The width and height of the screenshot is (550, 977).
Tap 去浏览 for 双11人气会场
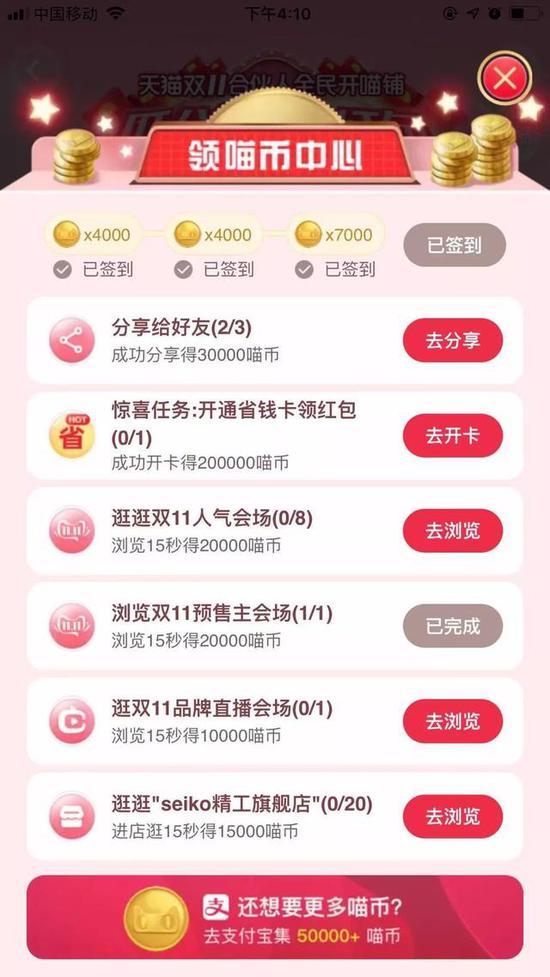[453, 531]
